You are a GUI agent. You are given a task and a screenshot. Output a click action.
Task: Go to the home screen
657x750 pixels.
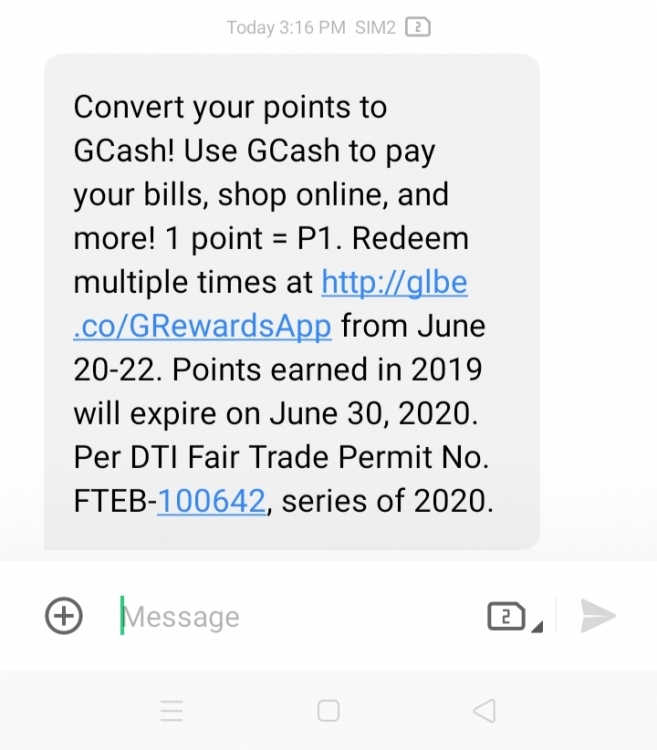[x=328, y=711]
